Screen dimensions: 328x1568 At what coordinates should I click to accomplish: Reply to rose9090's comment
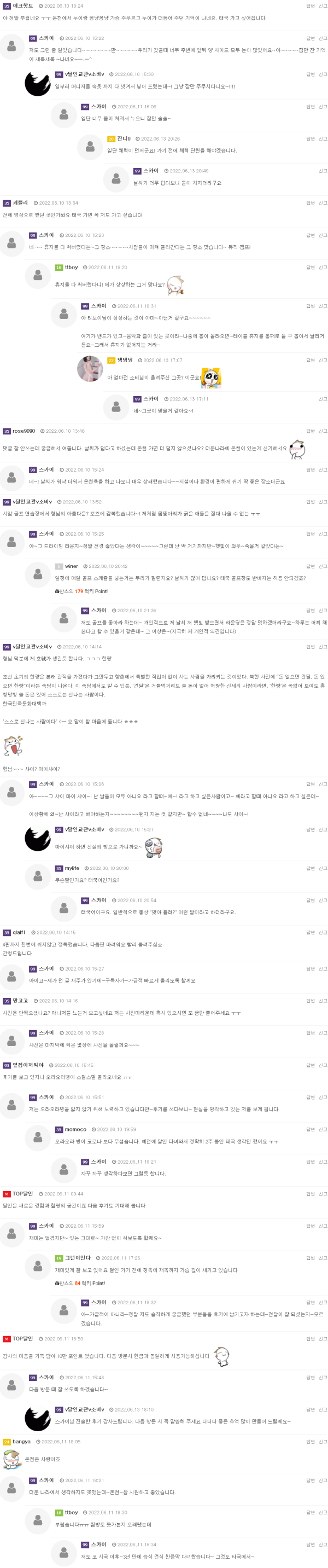pyautogui.click(x=310, y=431)
